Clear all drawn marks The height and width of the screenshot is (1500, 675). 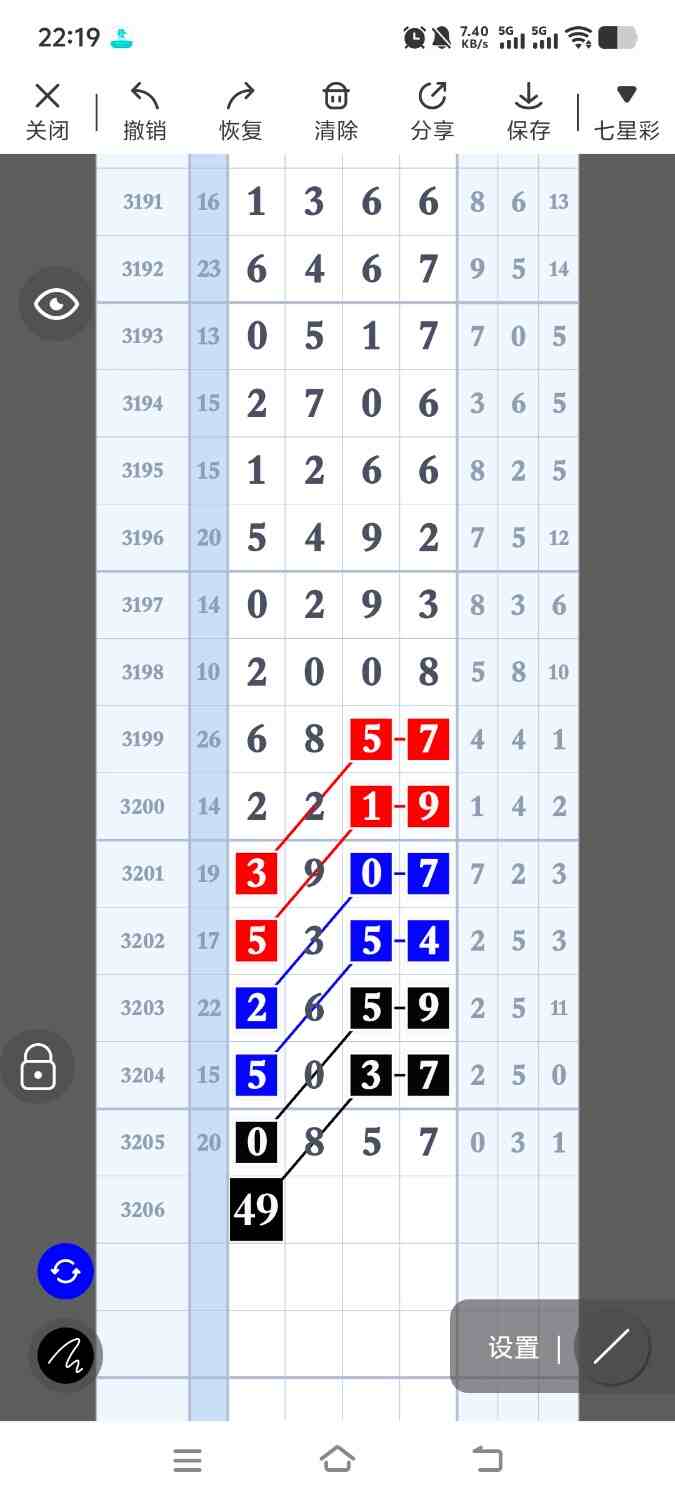pos(336,110)
